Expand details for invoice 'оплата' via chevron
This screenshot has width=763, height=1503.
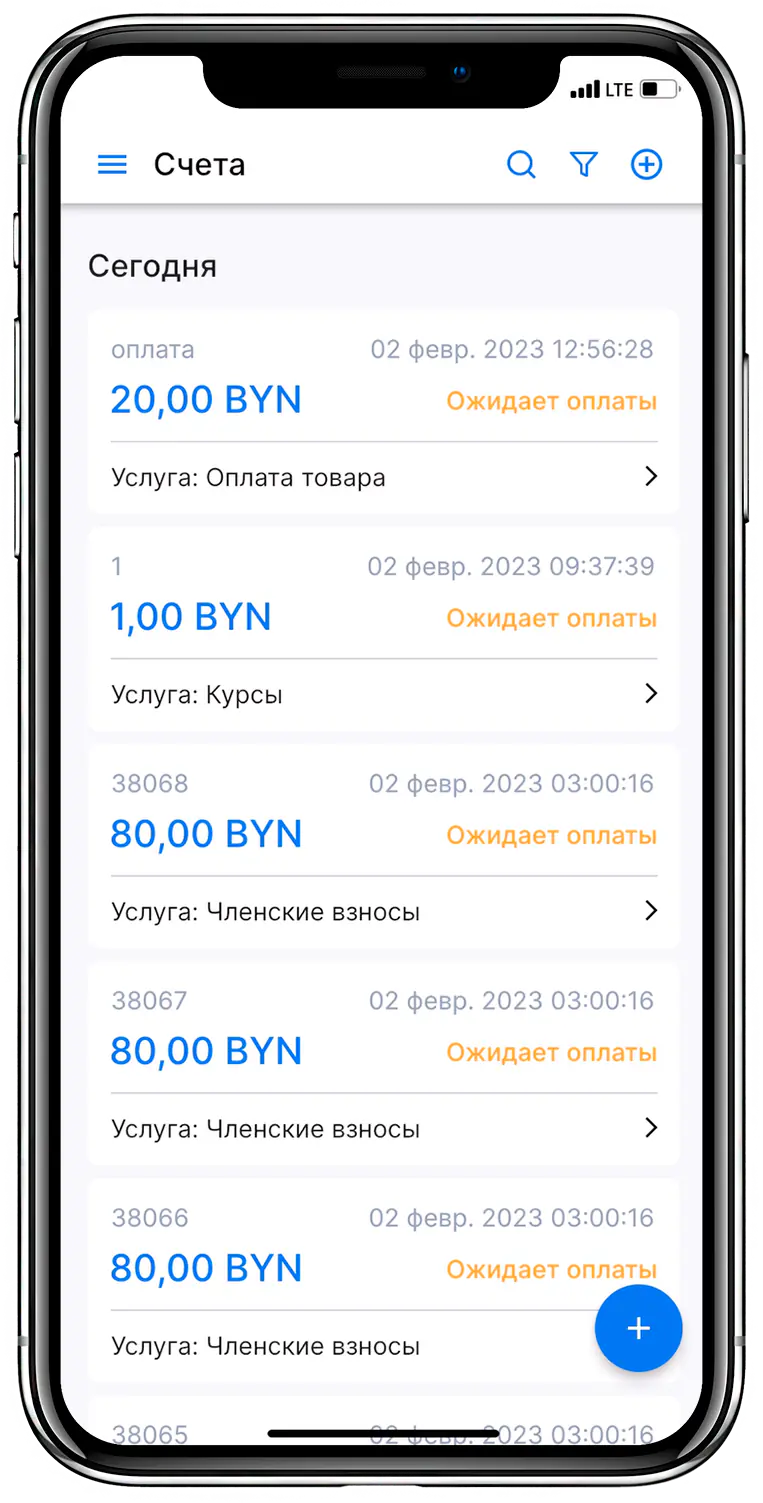pos(652,477)
